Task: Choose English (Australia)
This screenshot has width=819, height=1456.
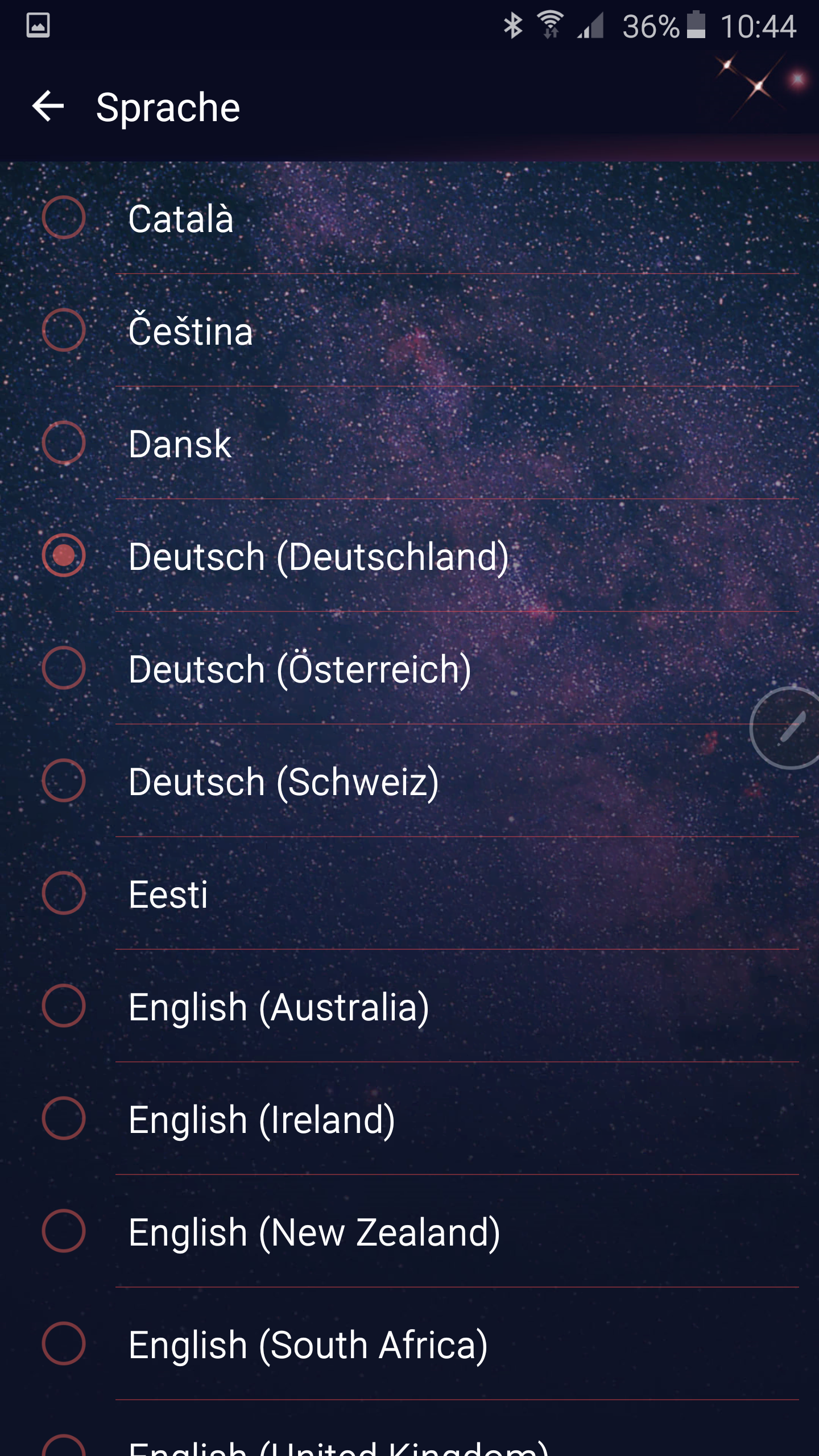Action: tap(409, 1006)
